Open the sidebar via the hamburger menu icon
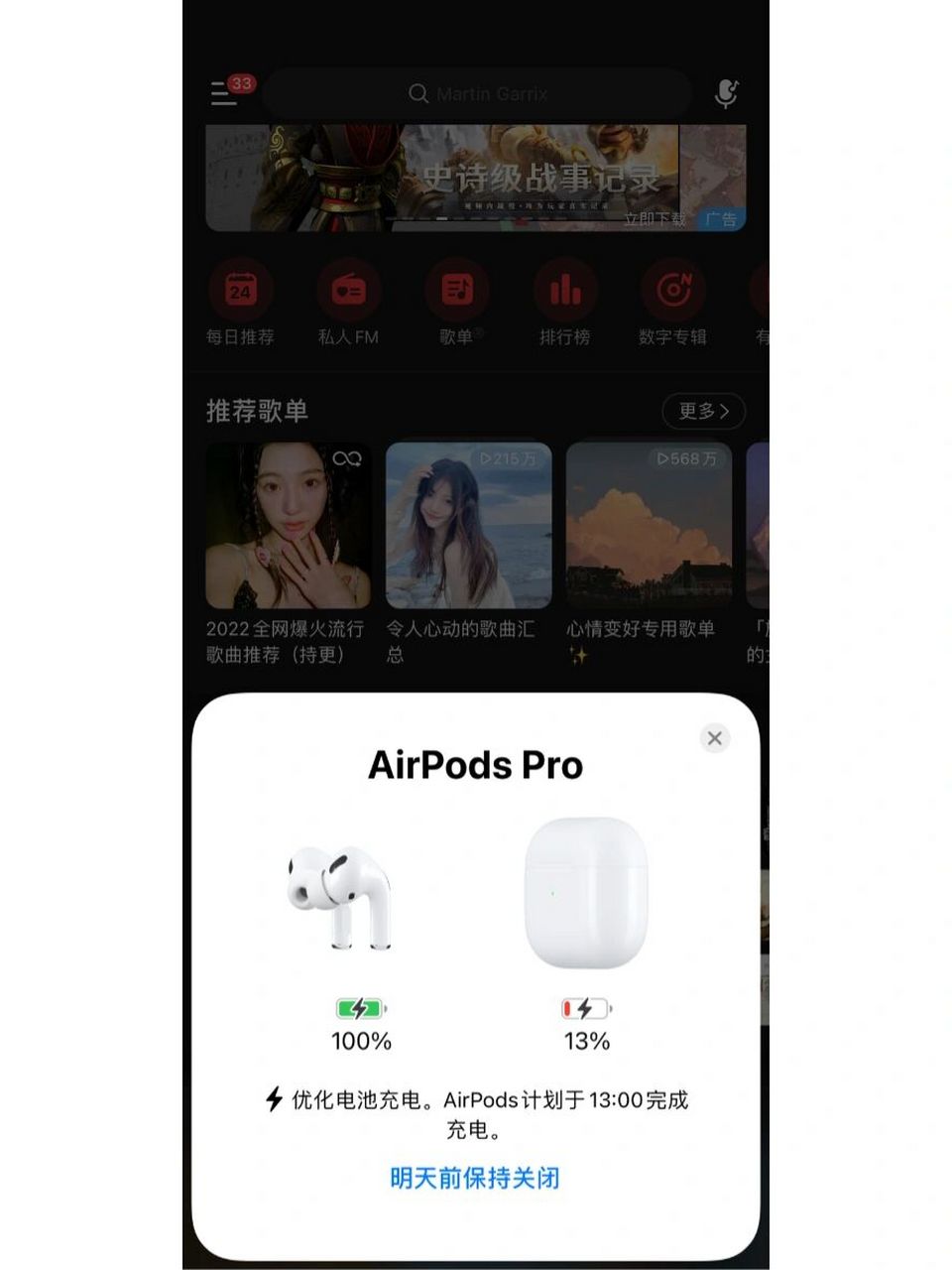The height and width of the screenshot is (1270, 952). (220, 92)
